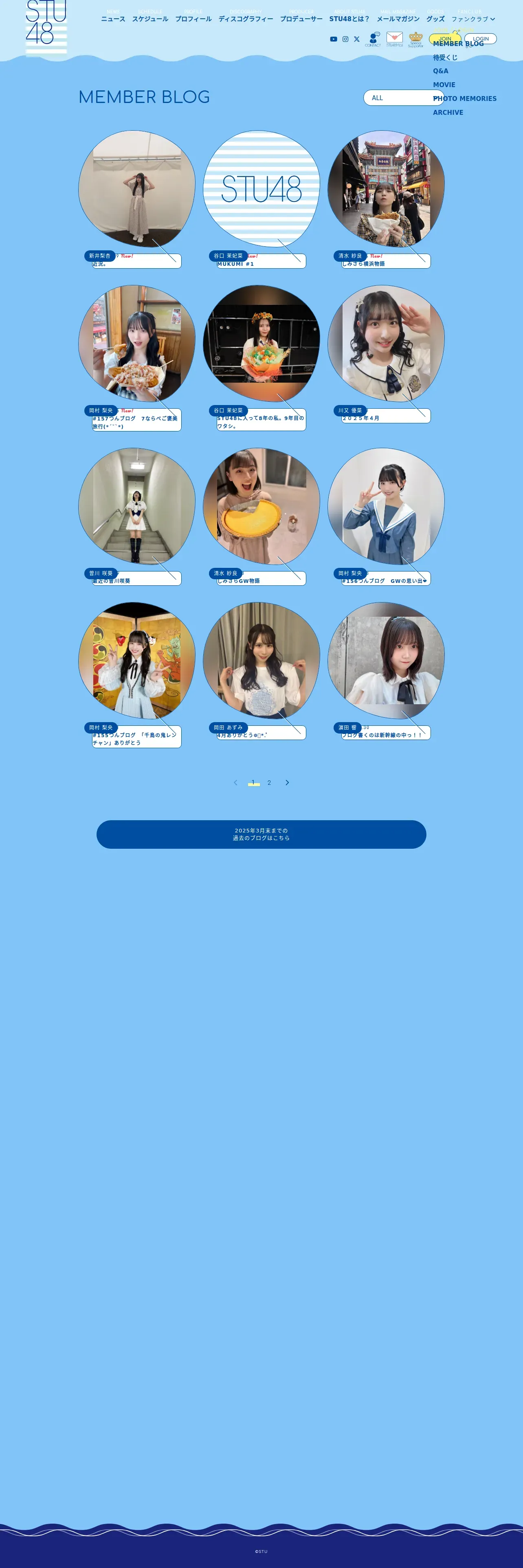Viewport: 523px width, 1568px height.
Task: Open the ALL member filter dropdown
Action: coord(403,98)
